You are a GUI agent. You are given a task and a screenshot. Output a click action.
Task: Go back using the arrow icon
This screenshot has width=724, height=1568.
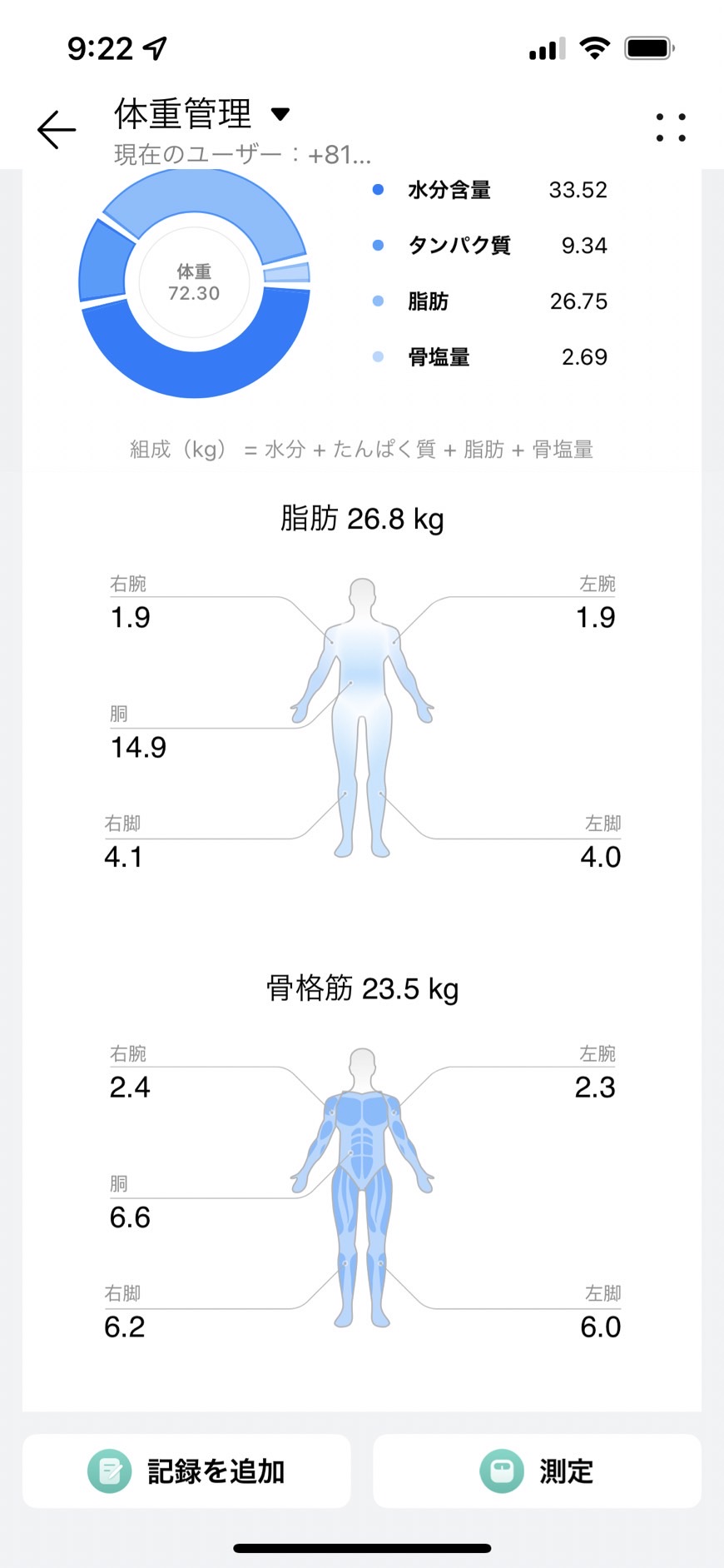(x=57, y=130)
